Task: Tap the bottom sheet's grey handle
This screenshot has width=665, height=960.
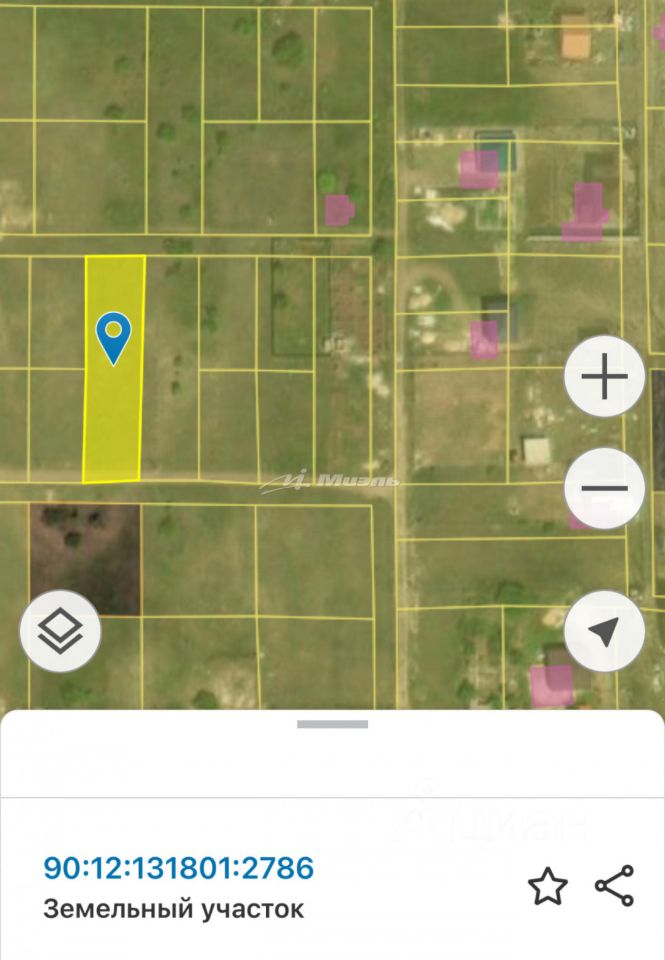Action: pos(332,724)
